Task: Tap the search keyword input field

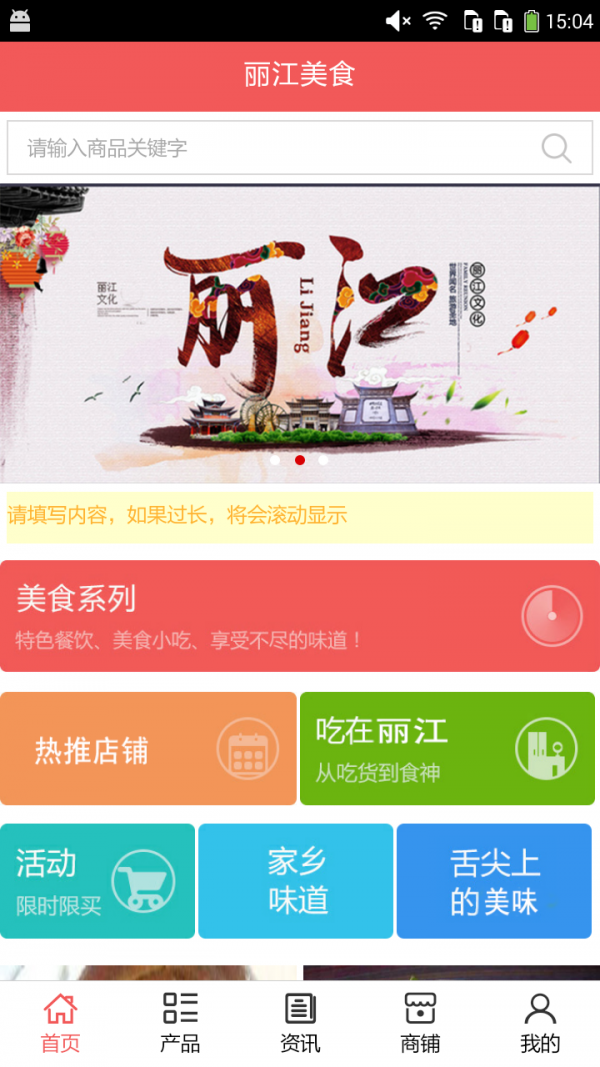Action: point(270,148)
